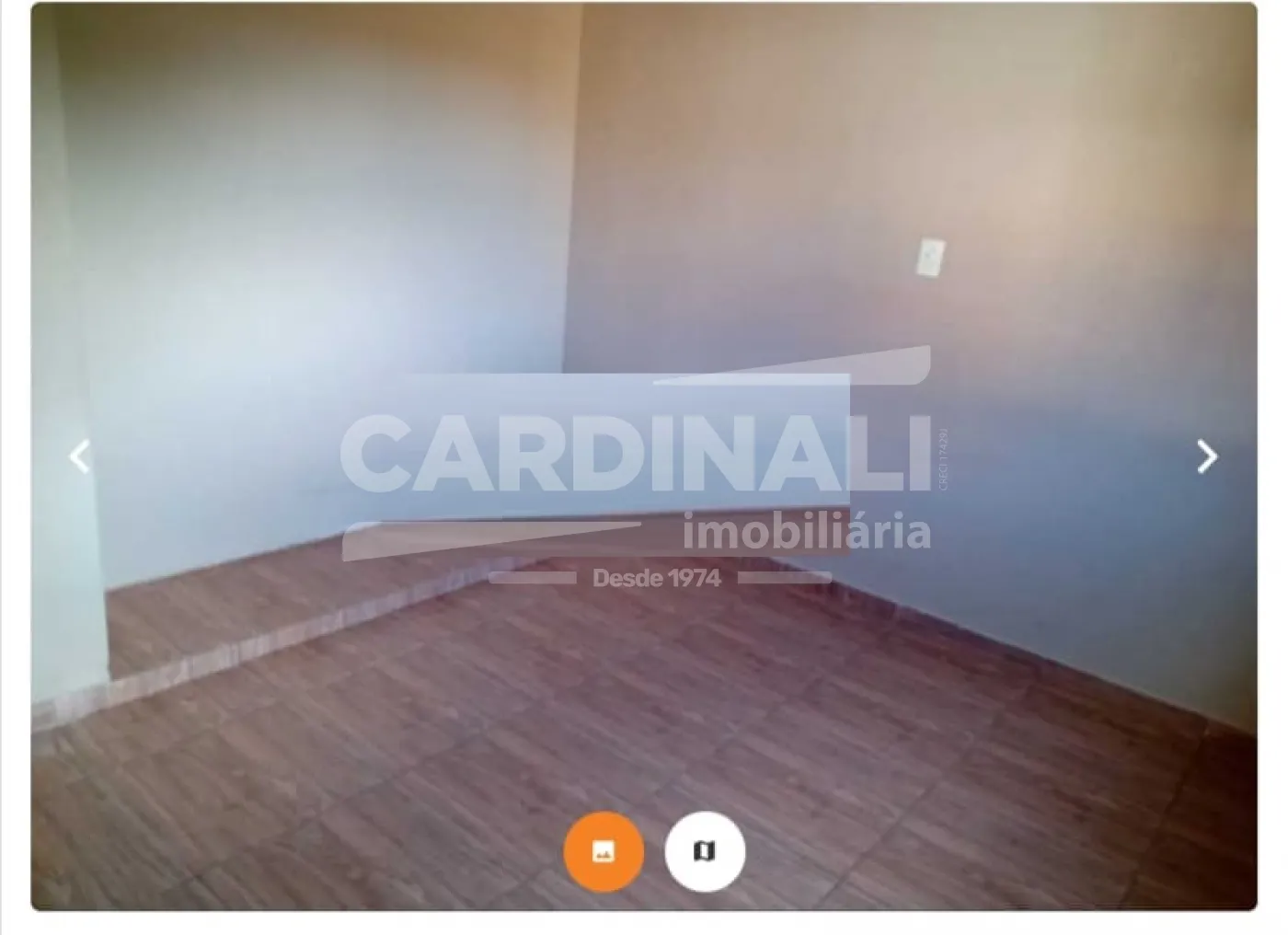Select the orange photo gallery button

click(604, 851)
